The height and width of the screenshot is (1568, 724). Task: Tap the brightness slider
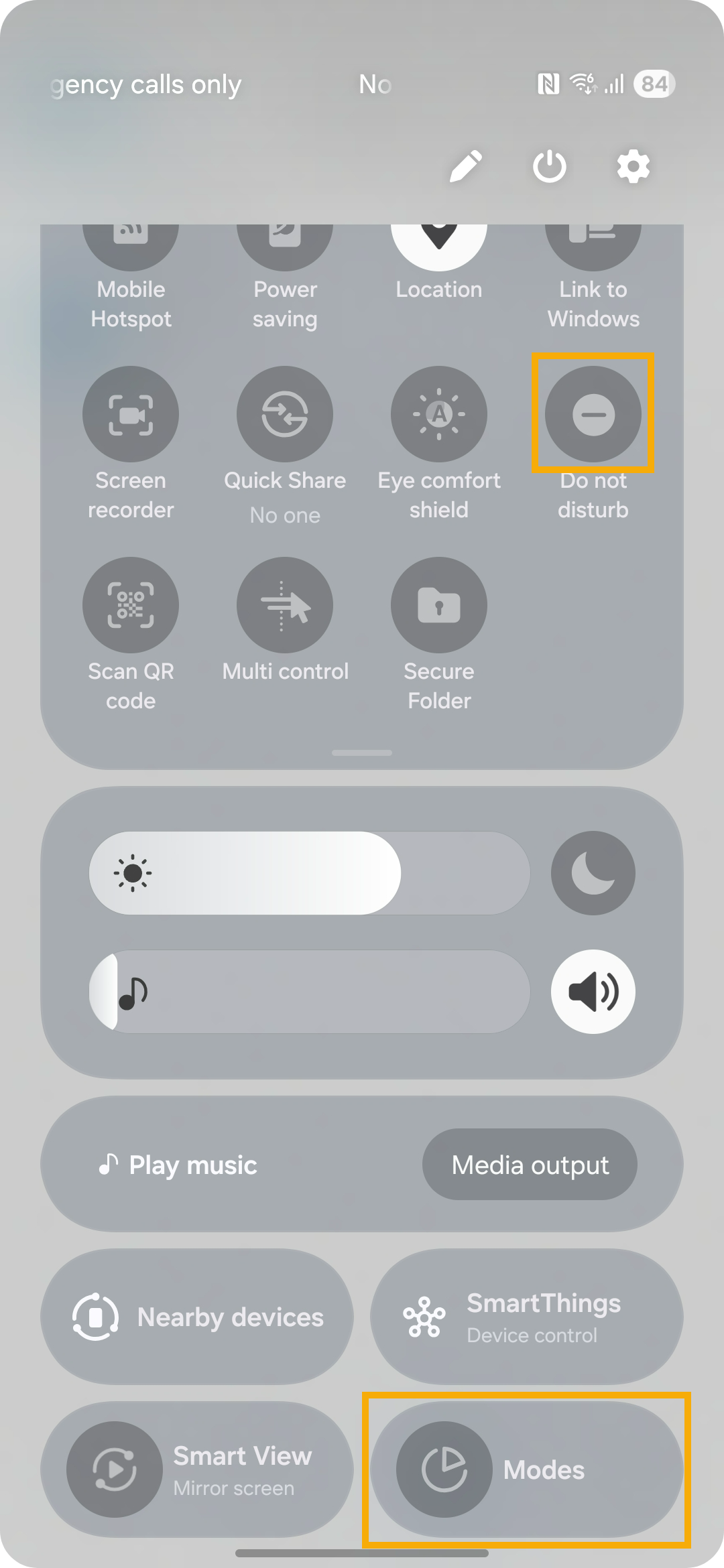310,873
